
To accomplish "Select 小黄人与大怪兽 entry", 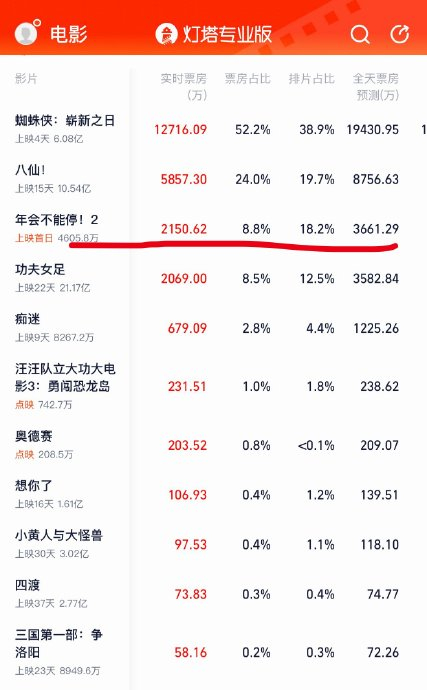I will (214, 544).
